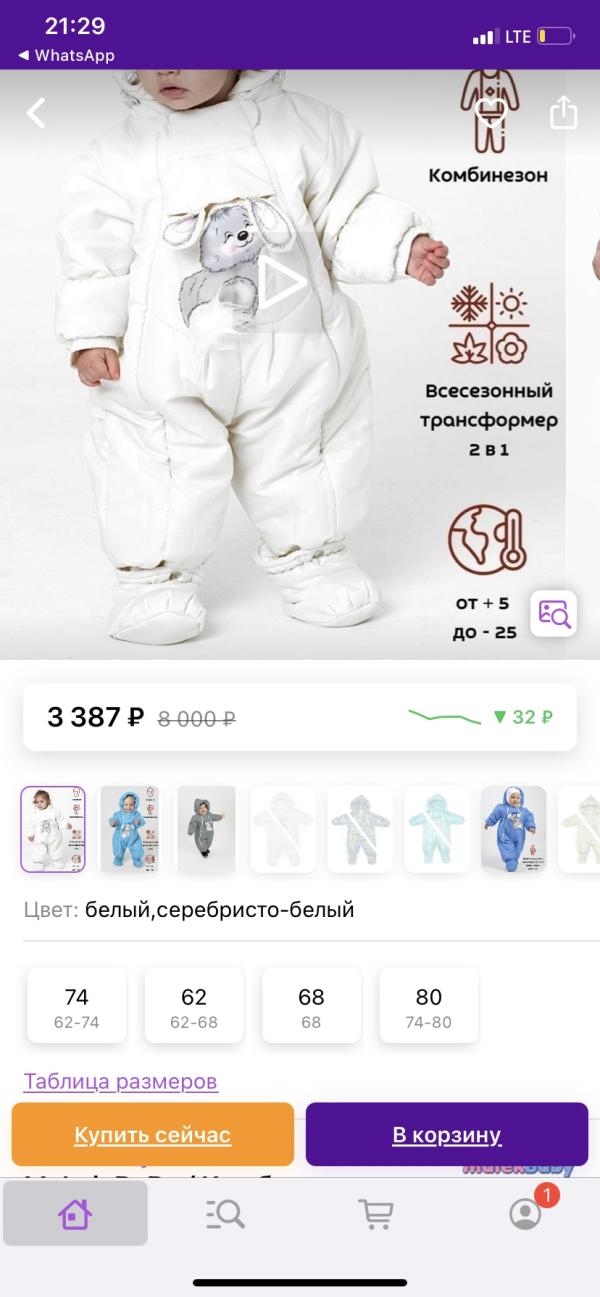The image size is (600, 1297).
Task: Select size 74
Action: point(76,1006)
